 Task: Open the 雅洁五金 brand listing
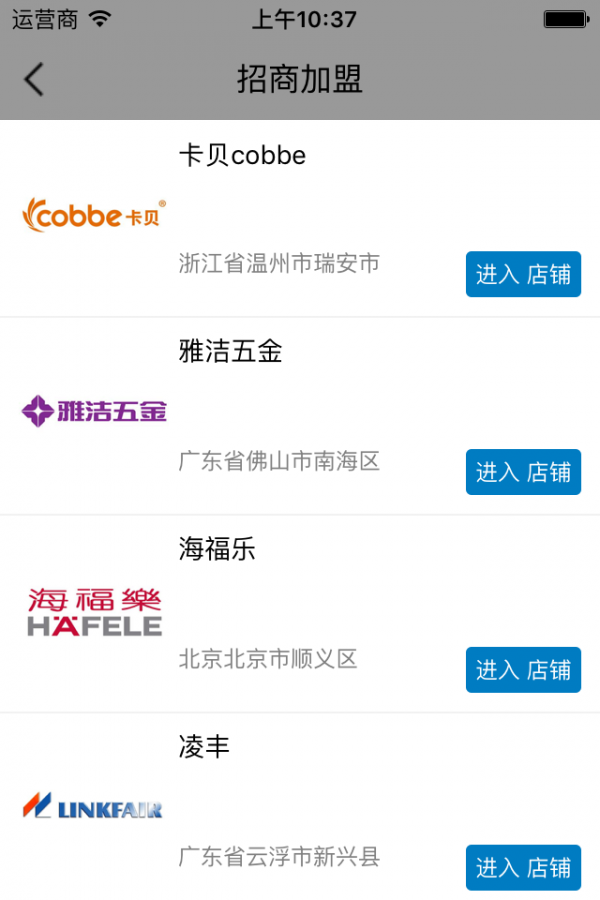point(231,352)
